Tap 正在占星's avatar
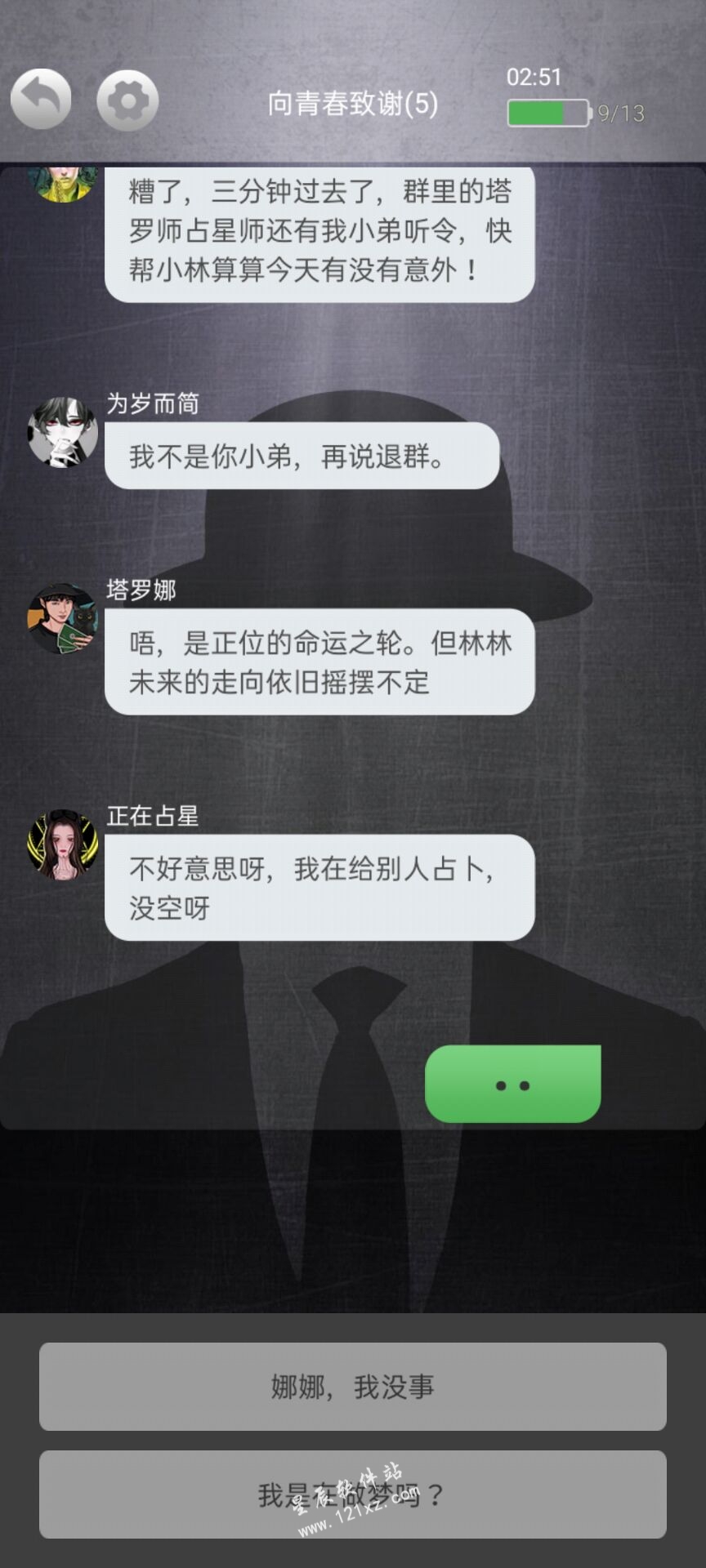Viewport: 706px width, 1568px height. pyautogui.click(x=63, y=844)
